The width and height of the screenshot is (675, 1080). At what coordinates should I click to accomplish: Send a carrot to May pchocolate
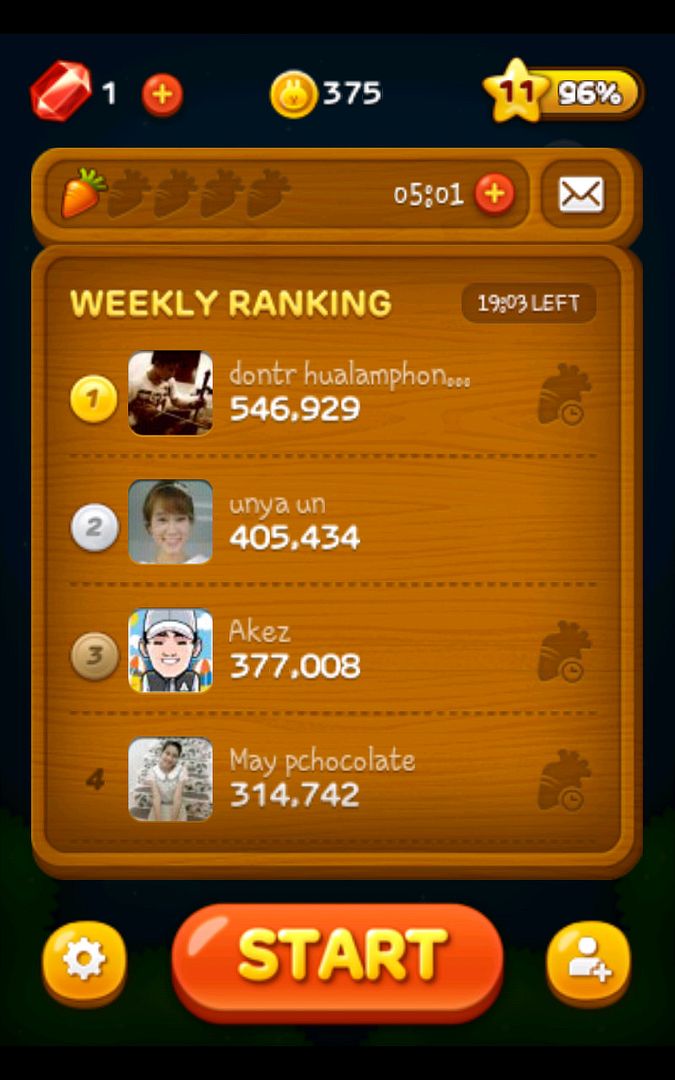tap(564, 780)
